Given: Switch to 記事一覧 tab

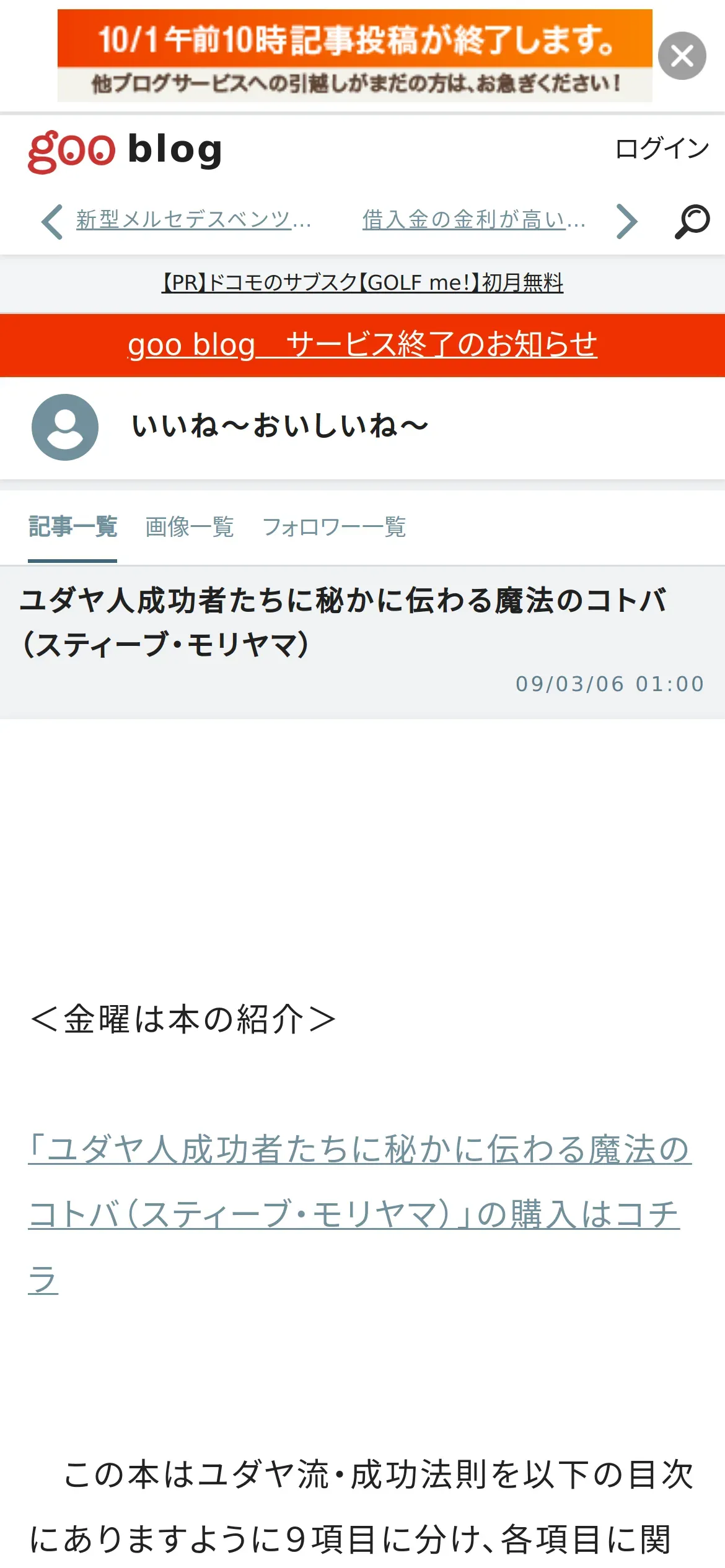Looking at the screenshot, I should pos(72,527).
